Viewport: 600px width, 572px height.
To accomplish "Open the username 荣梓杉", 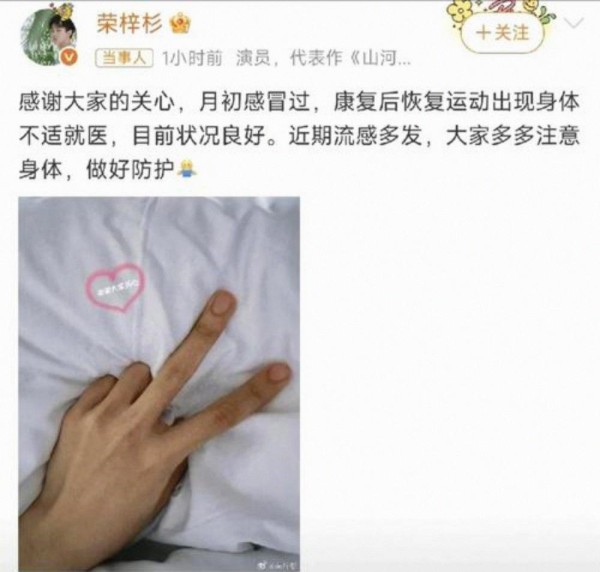I will click(127, 23).
